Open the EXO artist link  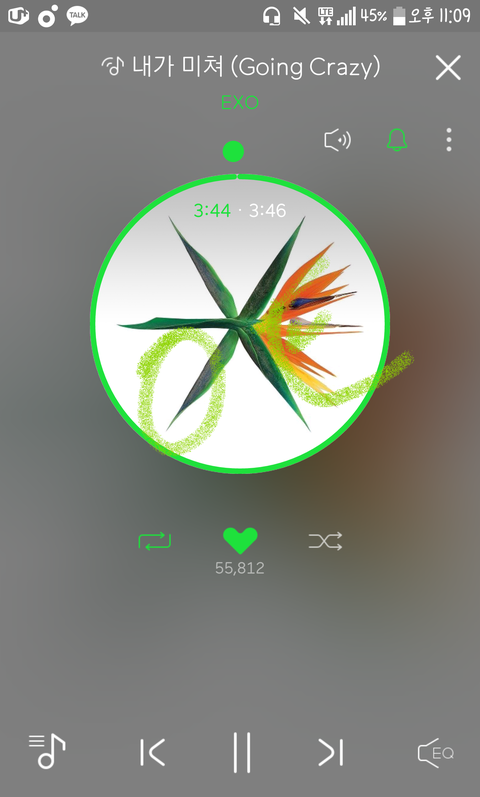click(239, 103)
